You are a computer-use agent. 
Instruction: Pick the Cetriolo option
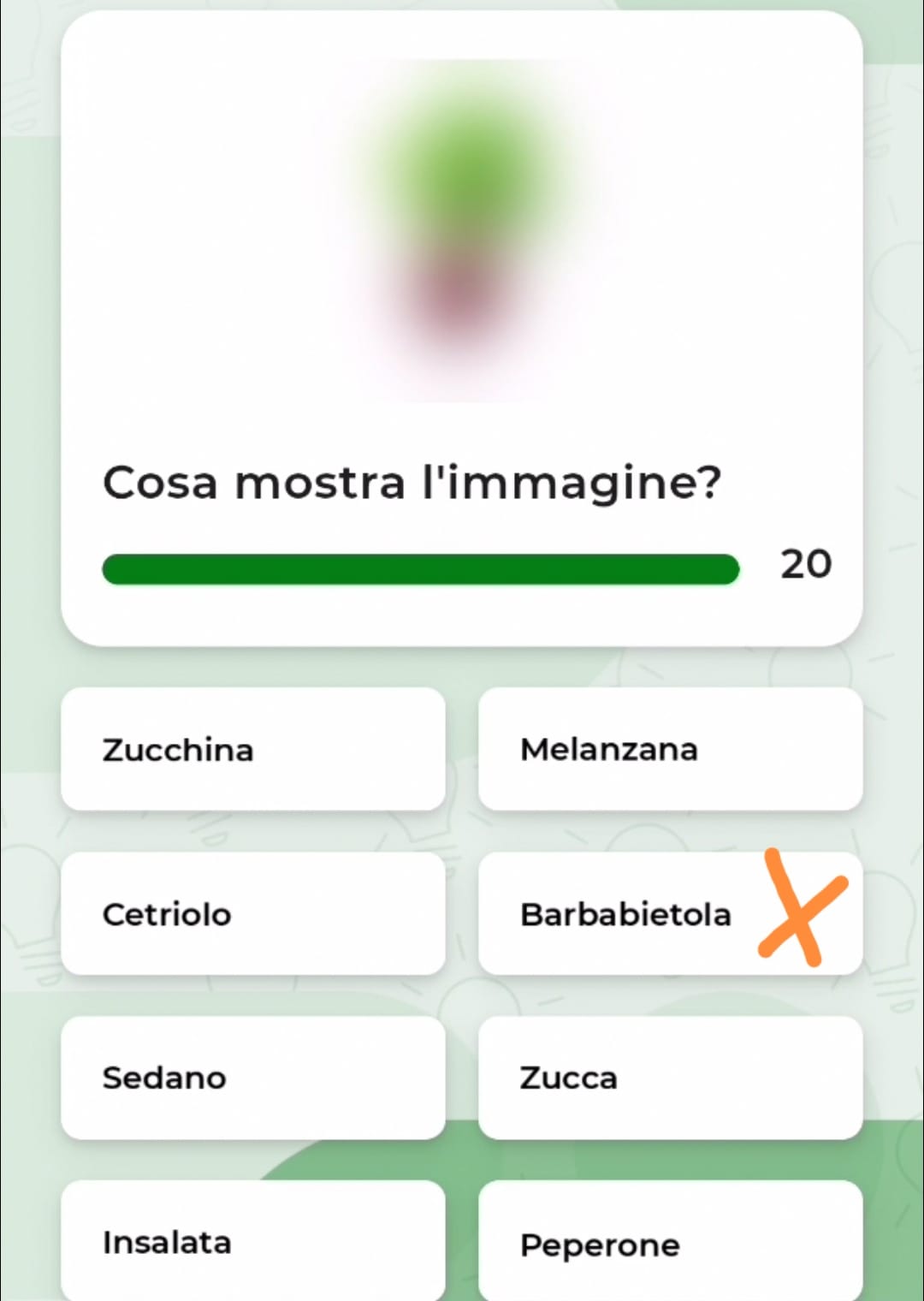[x=252, y=913]
